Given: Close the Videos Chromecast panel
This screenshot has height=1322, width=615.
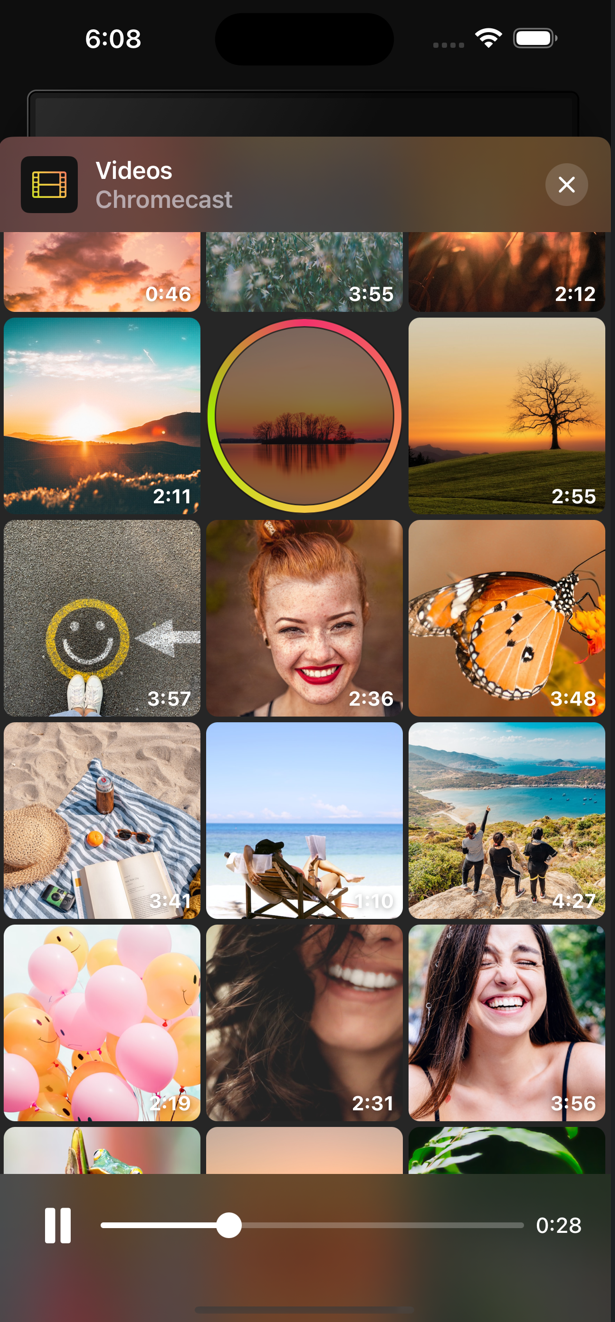Looking at the screenshot, I should 566,185.
